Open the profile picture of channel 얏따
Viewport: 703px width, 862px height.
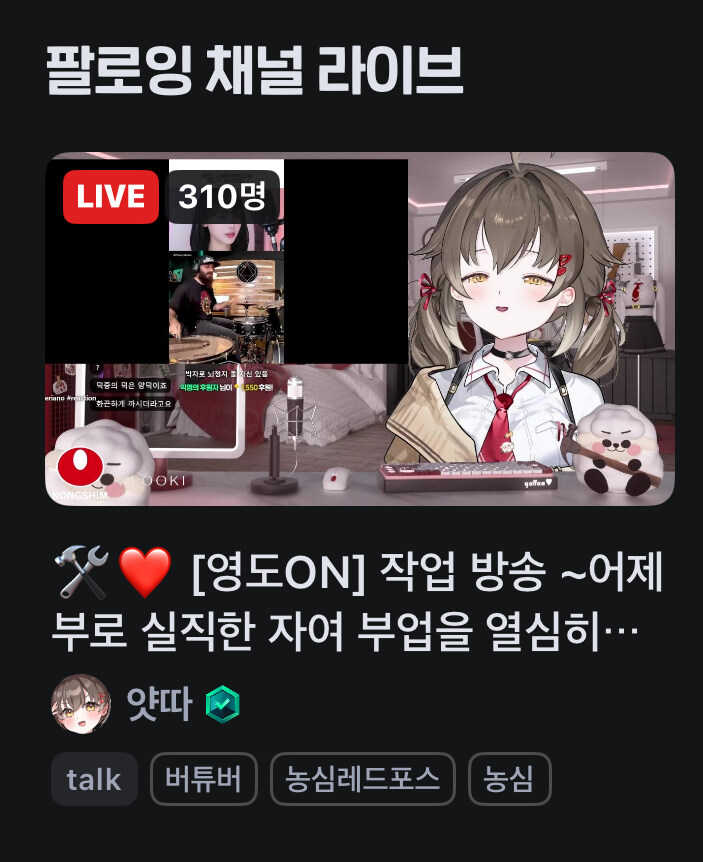click(80, 704)
